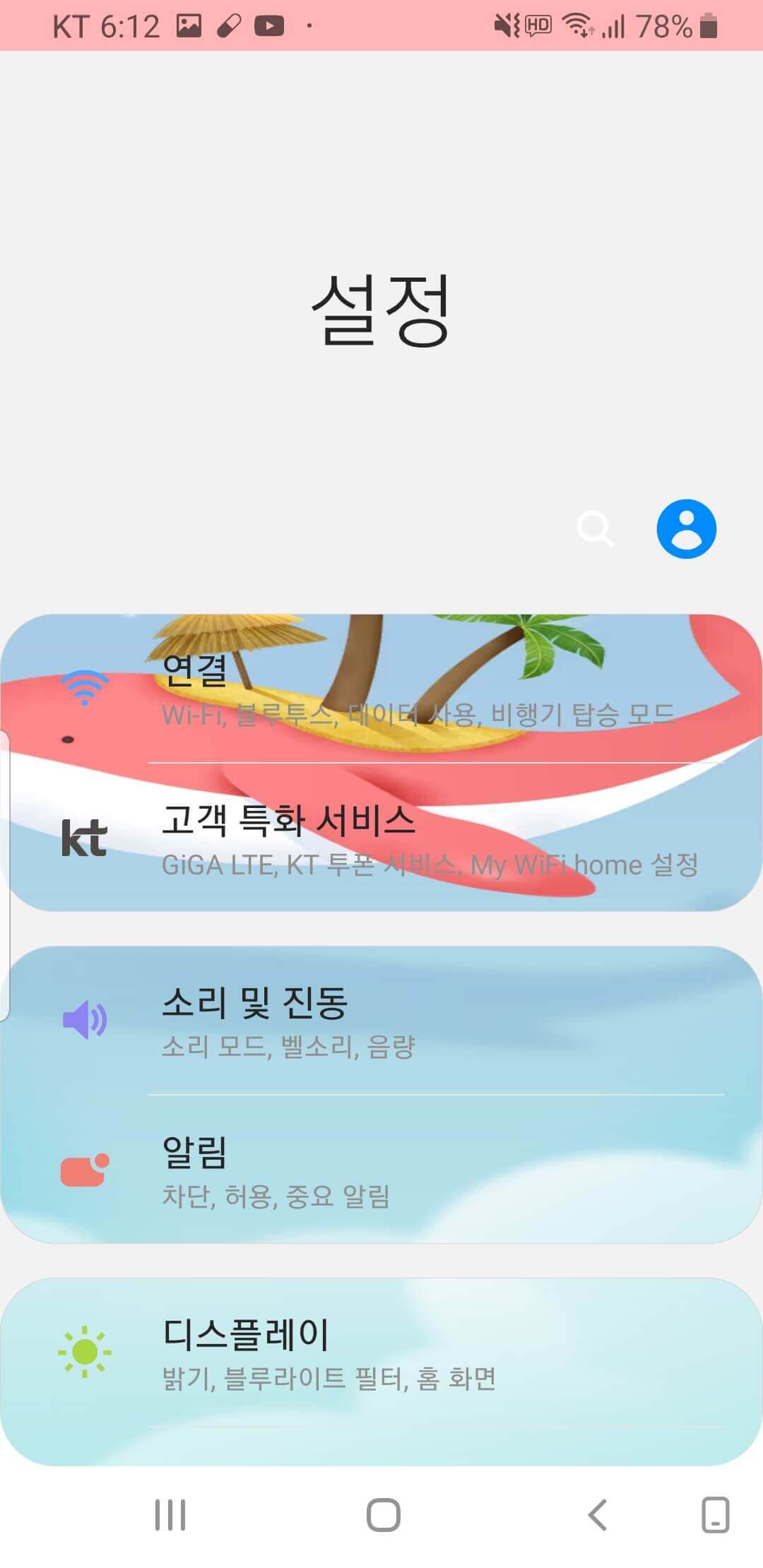Tap the Wi-Fi status icon in status bar
This screenshot has height=1568, width=763.
click(576, 25)
